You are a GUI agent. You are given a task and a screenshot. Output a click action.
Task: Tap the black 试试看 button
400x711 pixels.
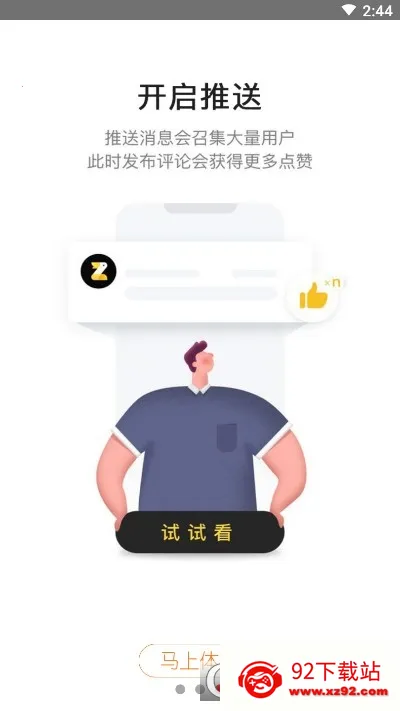click(200, 532)
